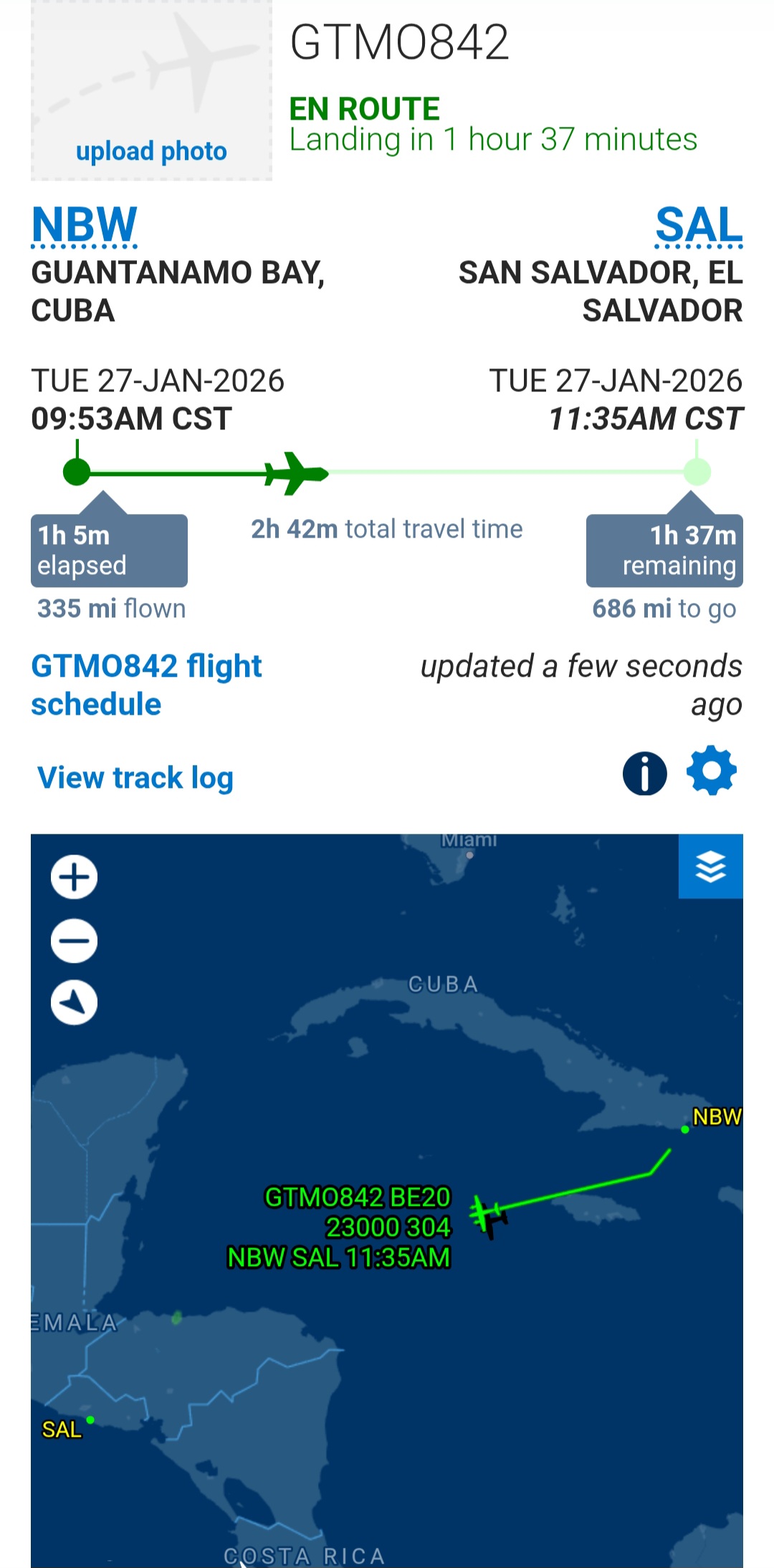Open the map info icon
Image resolution: width=774 pixels, height=1568 pixels.
pyautogui.click(x=644, y=774)
